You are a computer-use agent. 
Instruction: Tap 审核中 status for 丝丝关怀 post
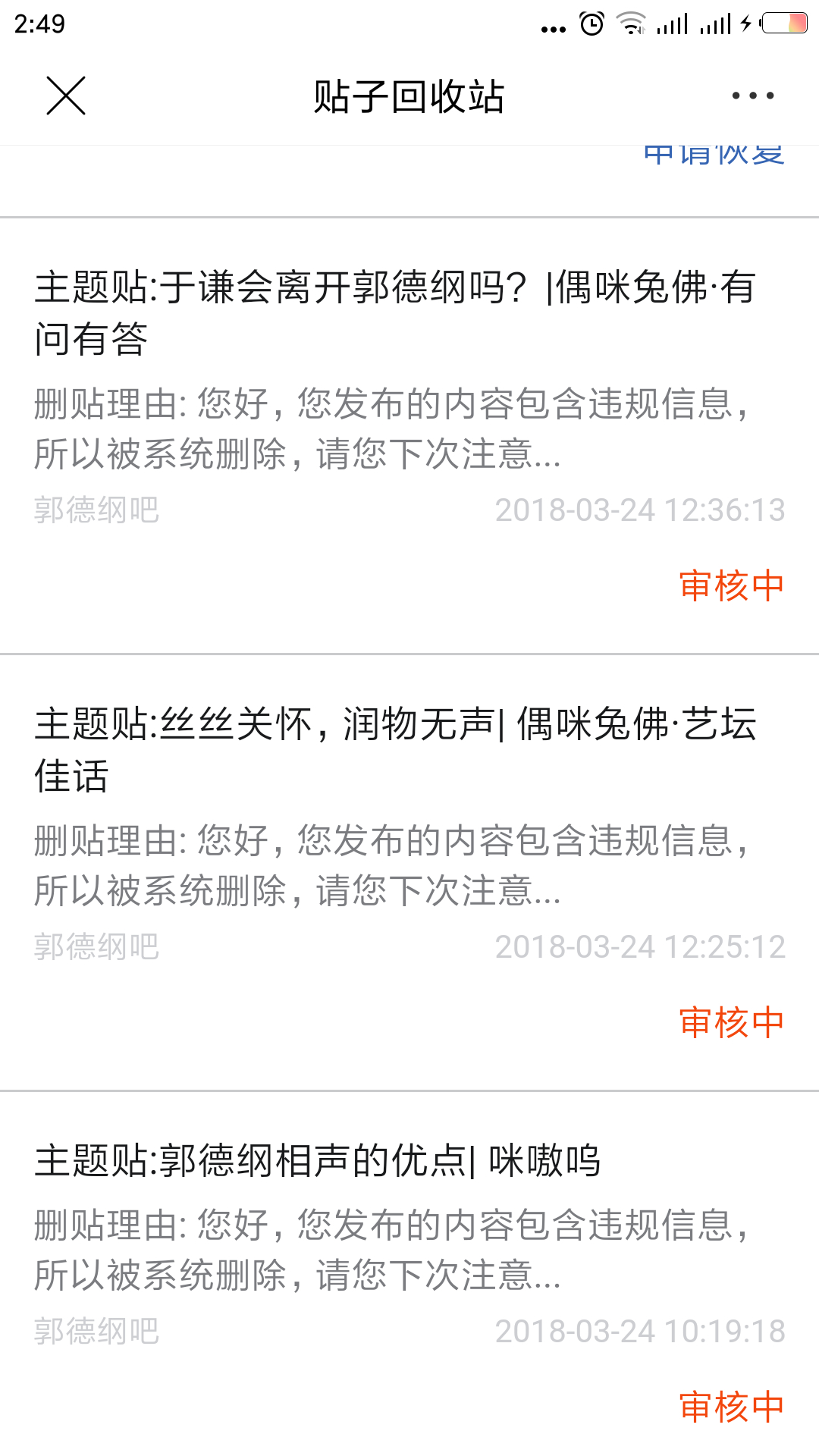(731, 1023)
